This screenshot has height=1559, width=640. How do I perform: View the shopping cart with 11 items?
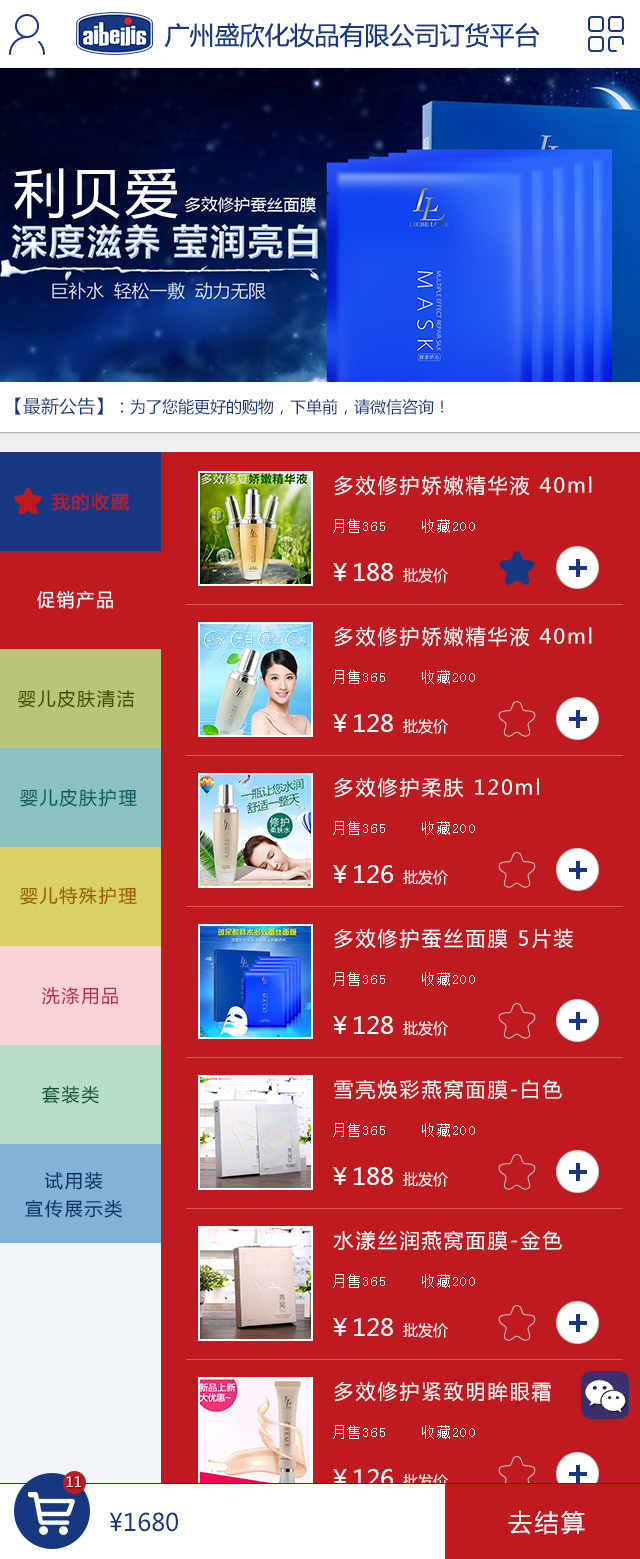pos(52,1513)
